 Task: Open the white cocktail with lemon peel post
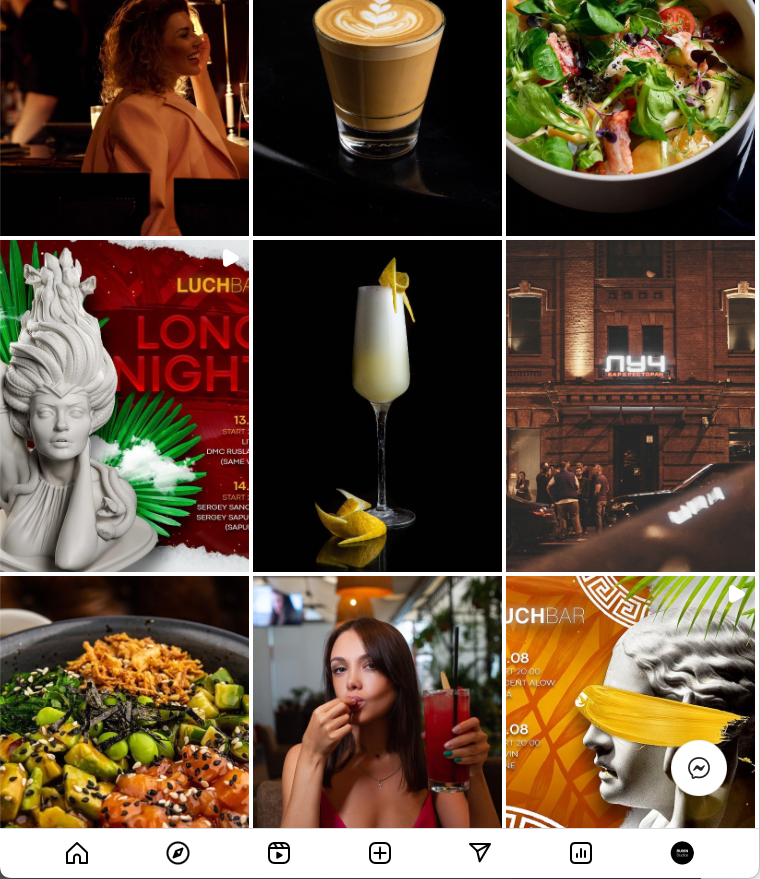(x=377, y=405)
